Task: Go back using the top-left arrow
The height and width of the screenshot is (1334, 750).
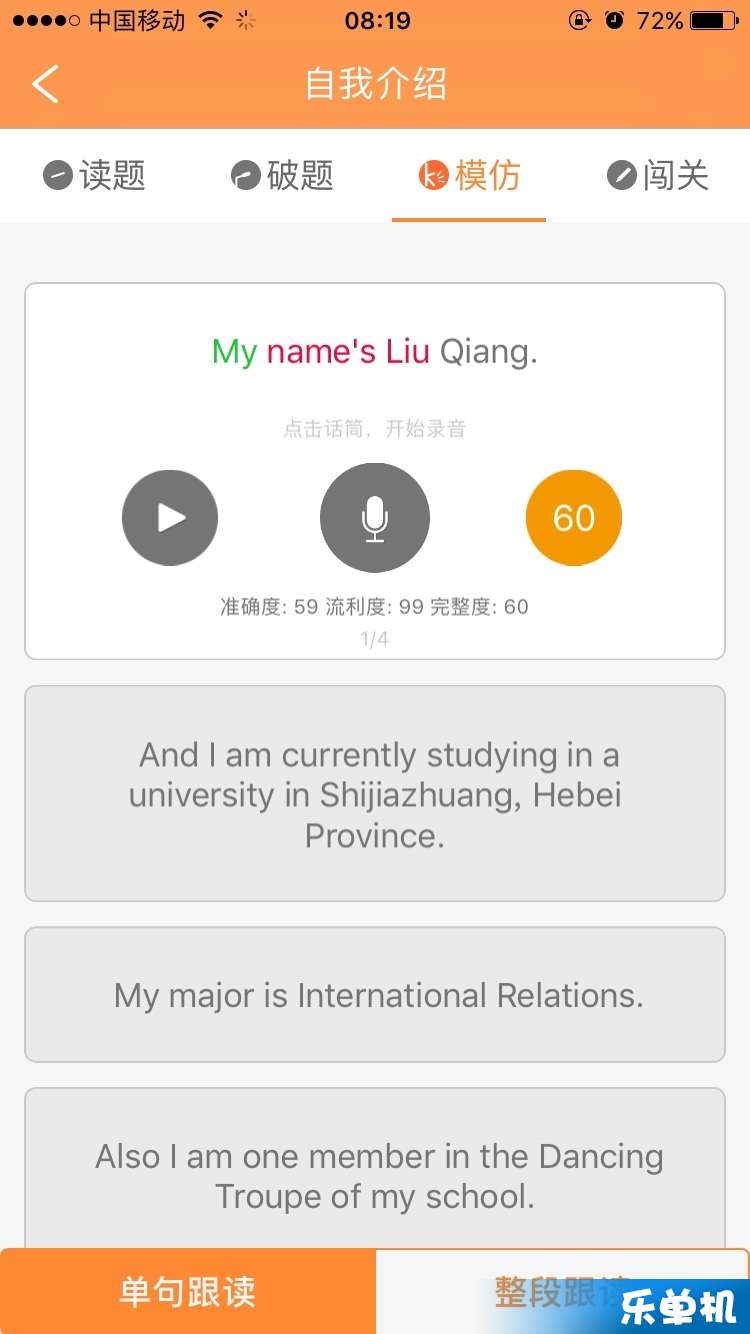Action: pos(45,84)
